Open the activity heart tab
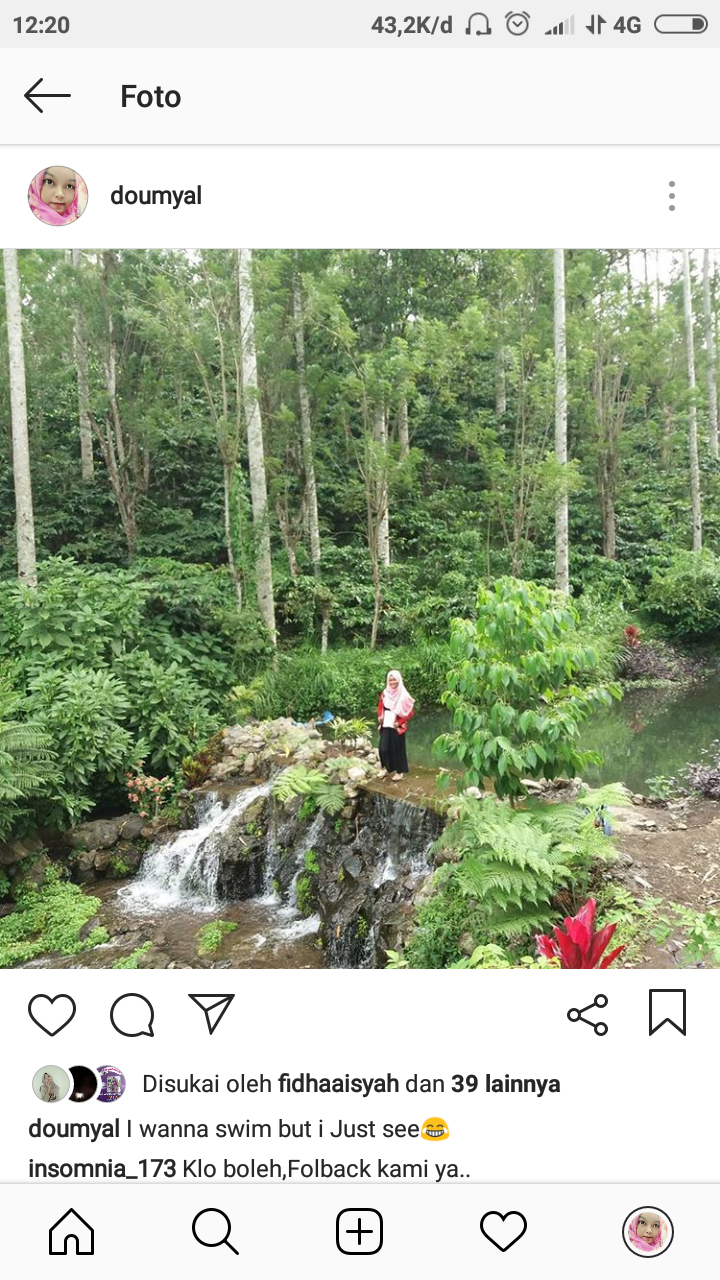Viewport: 720px width, 1280px height. (503, 1231)
